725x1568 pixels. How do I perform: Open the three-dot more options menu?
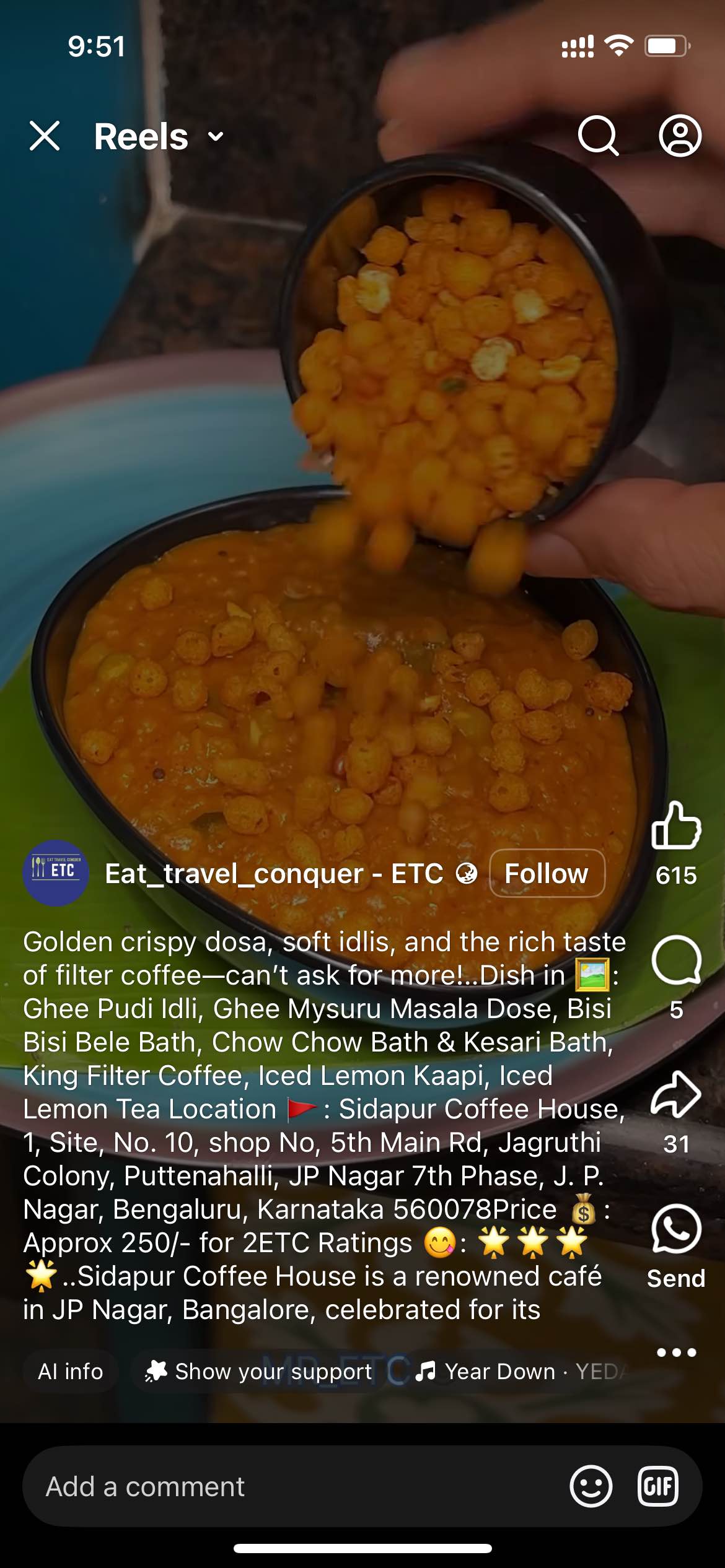(676, 1352)
